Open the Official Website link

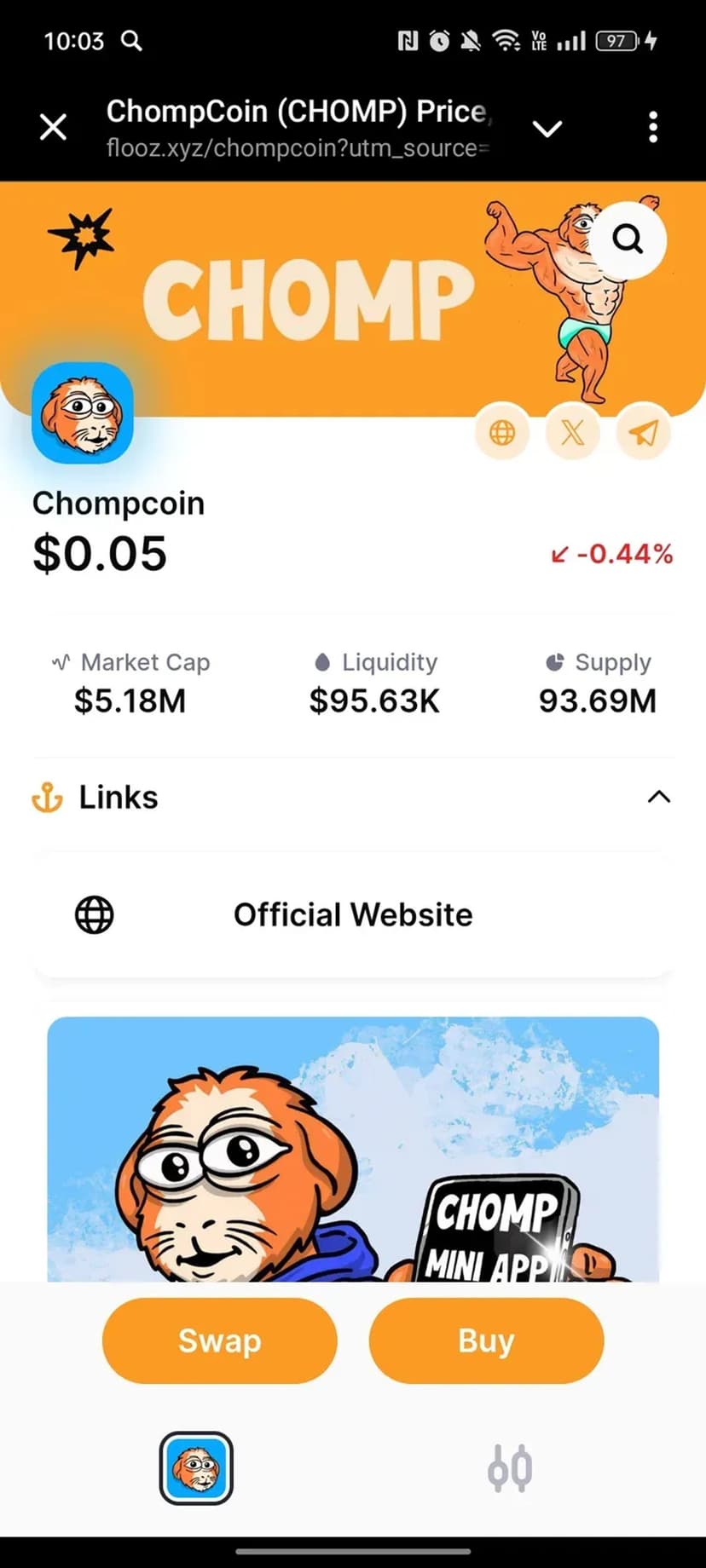pyautogui.click(x=353, y=915)
